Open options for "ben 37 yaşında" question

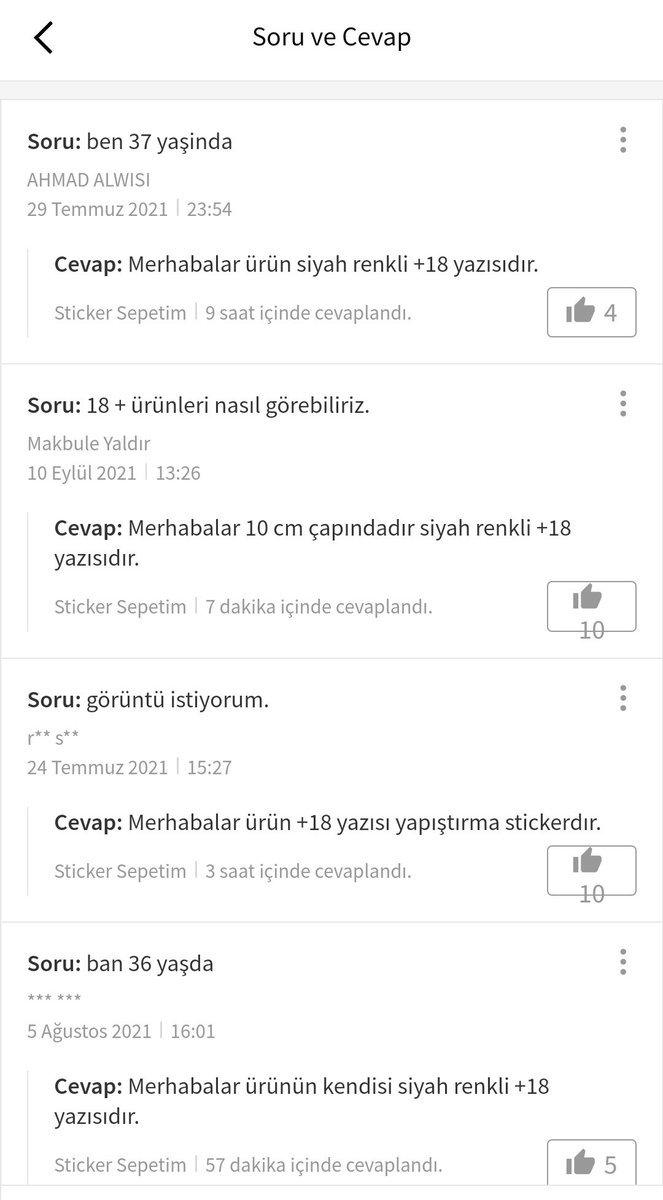point(623,140)
